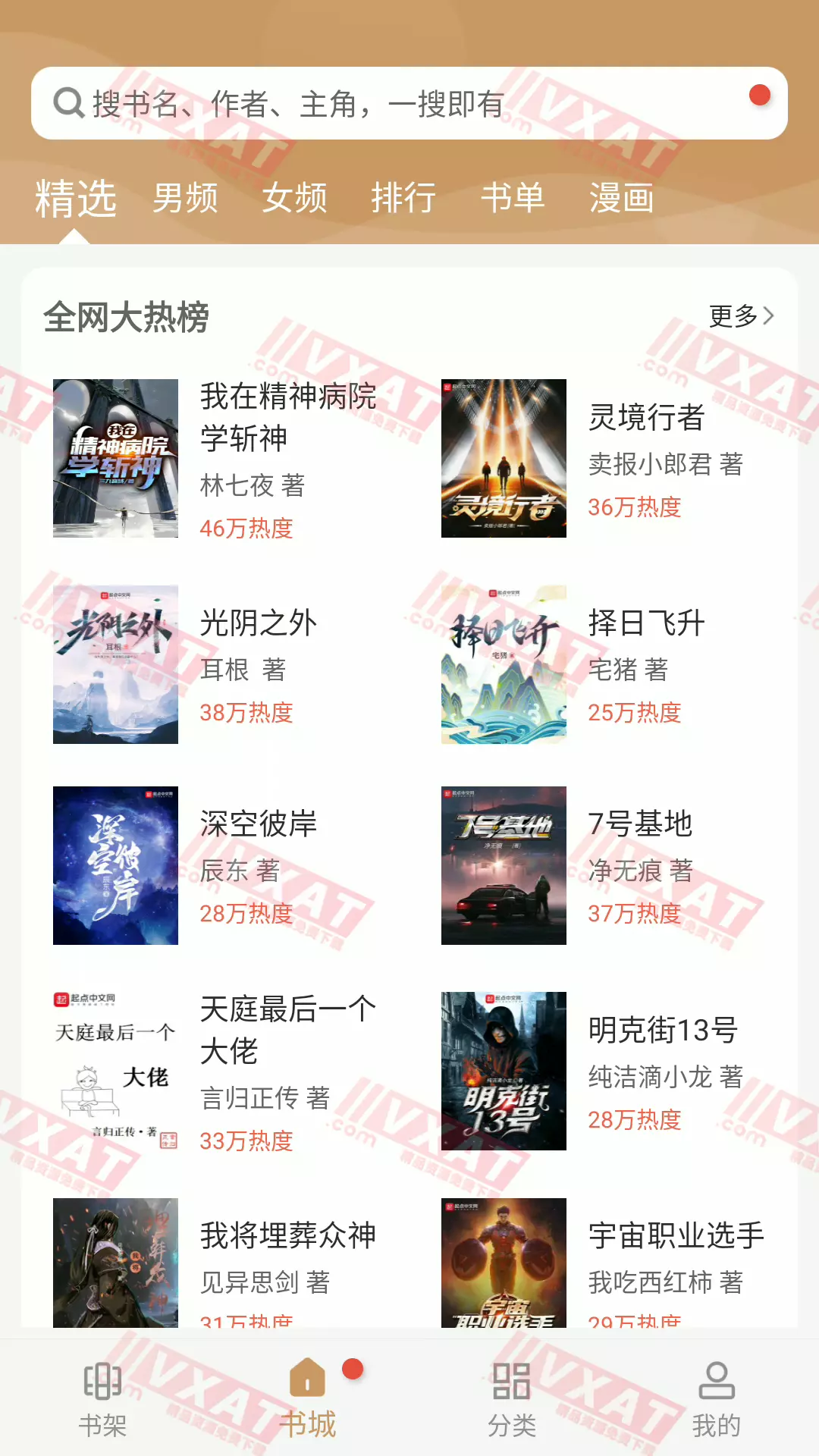Open the 明克街13号 book thumbnail

click(x=504, y=1069)
